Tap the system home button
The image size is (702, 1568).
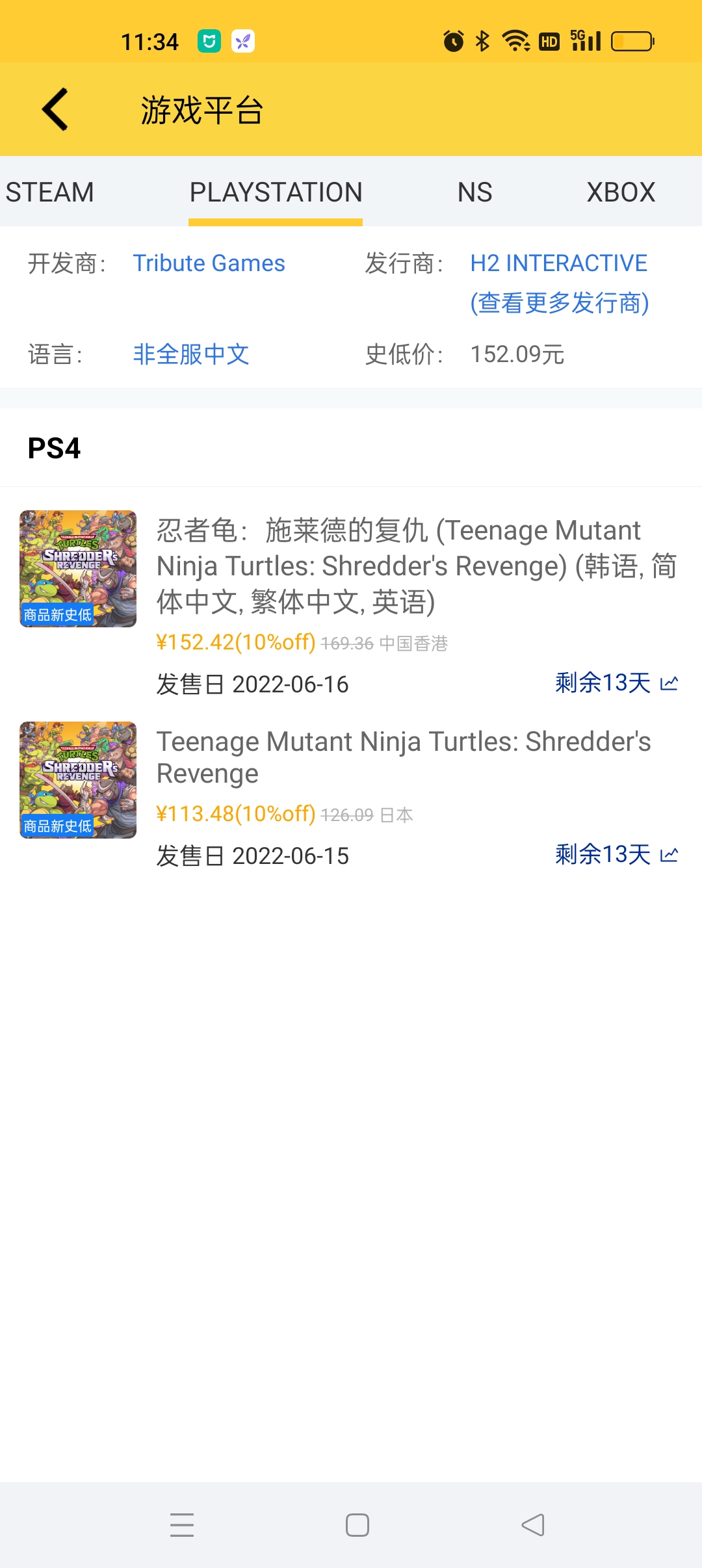(357, 1524)
